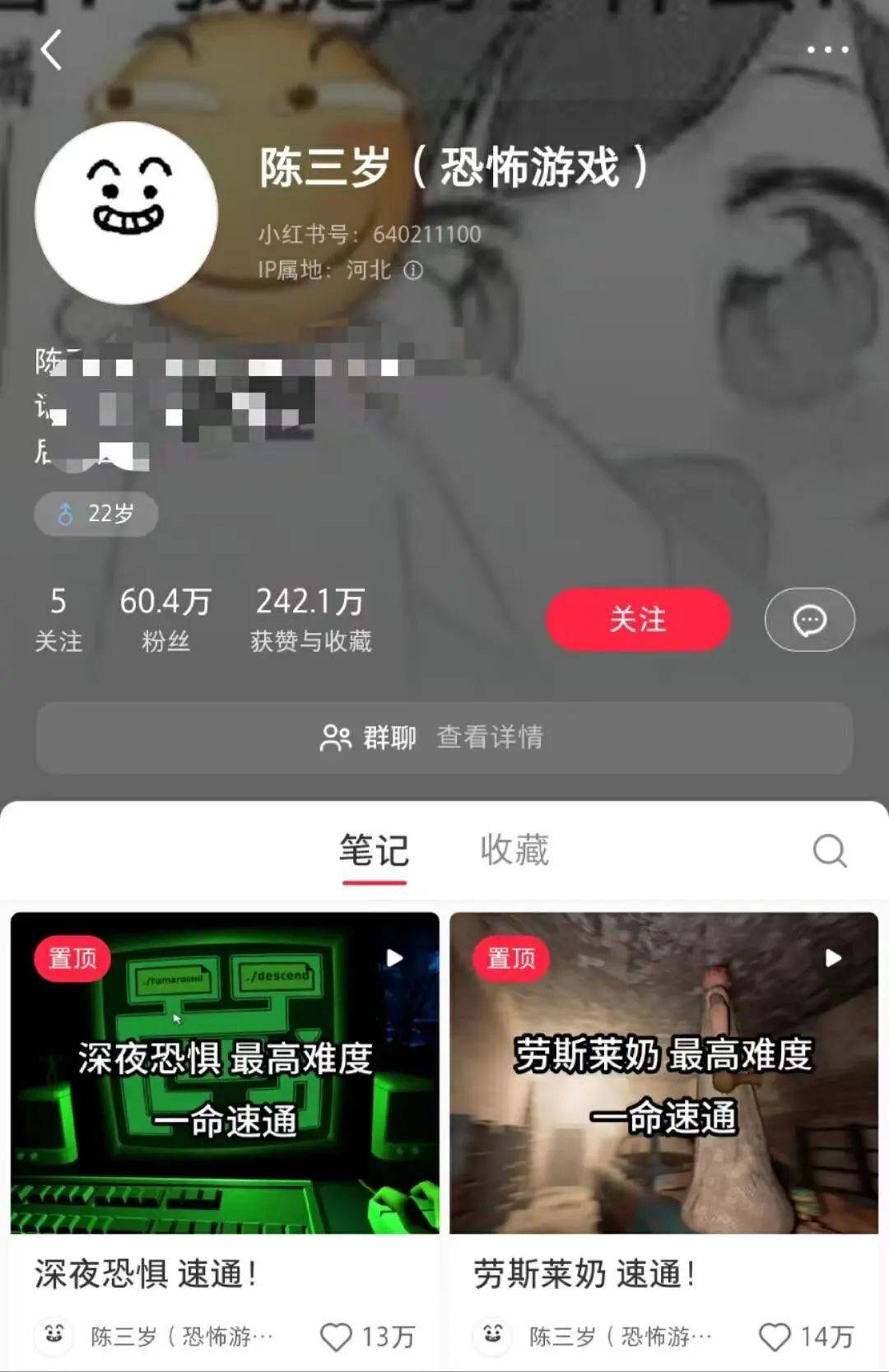Switch to the 笔记 tab
This screenshot has width=889, height=1372.
pos(375,851)
